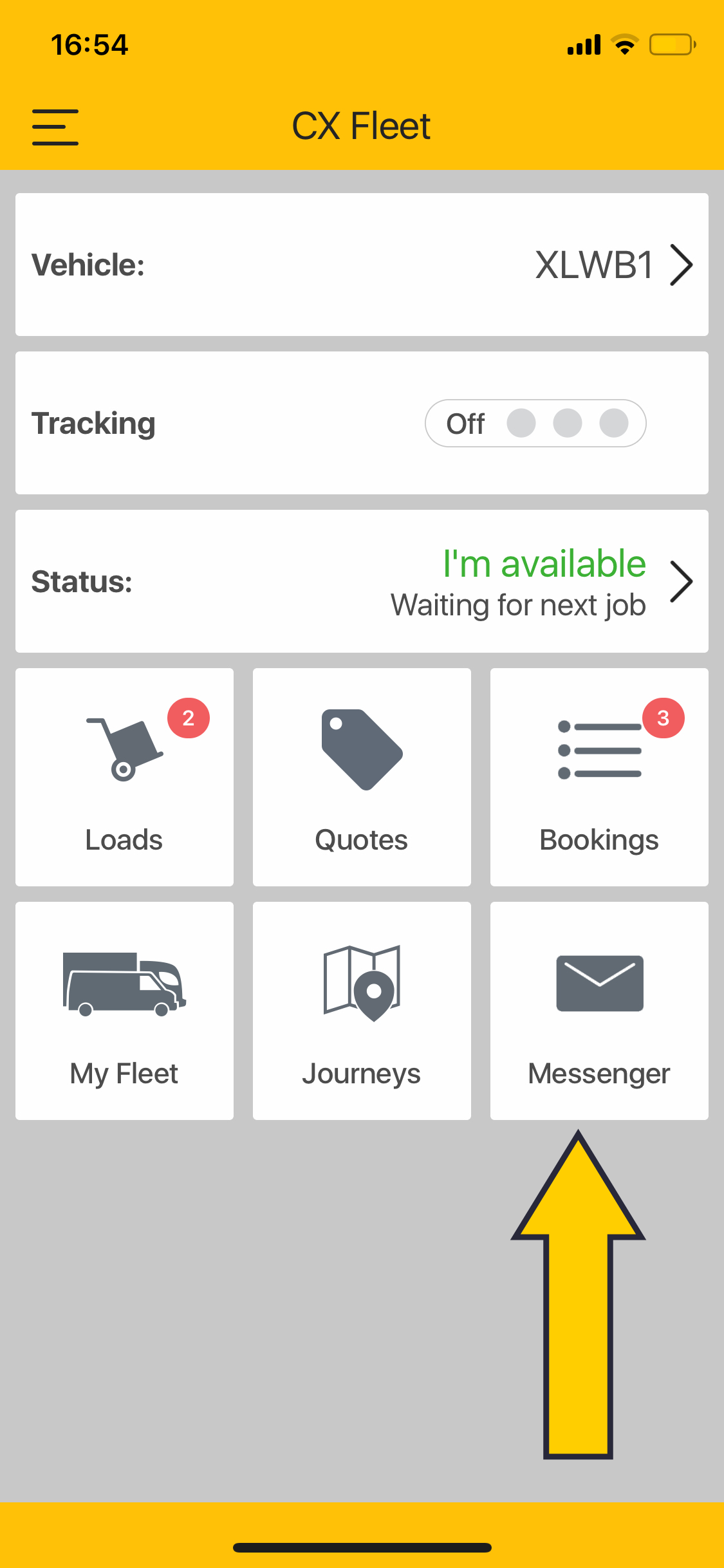The image size is (724, 1568).
Task: Open Journeys map tile
Action: (362, 1011)
